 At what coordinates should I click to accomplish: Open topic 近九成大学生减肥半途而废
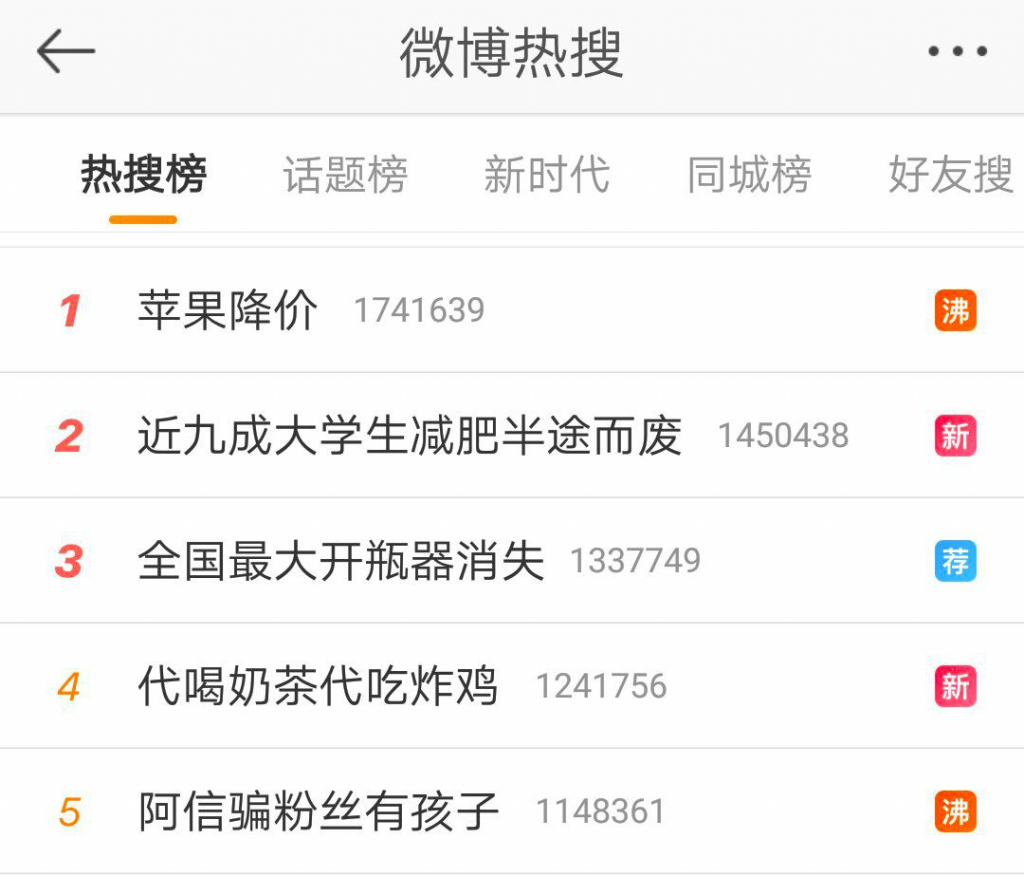pyautogui.click(x=410, y=436)
